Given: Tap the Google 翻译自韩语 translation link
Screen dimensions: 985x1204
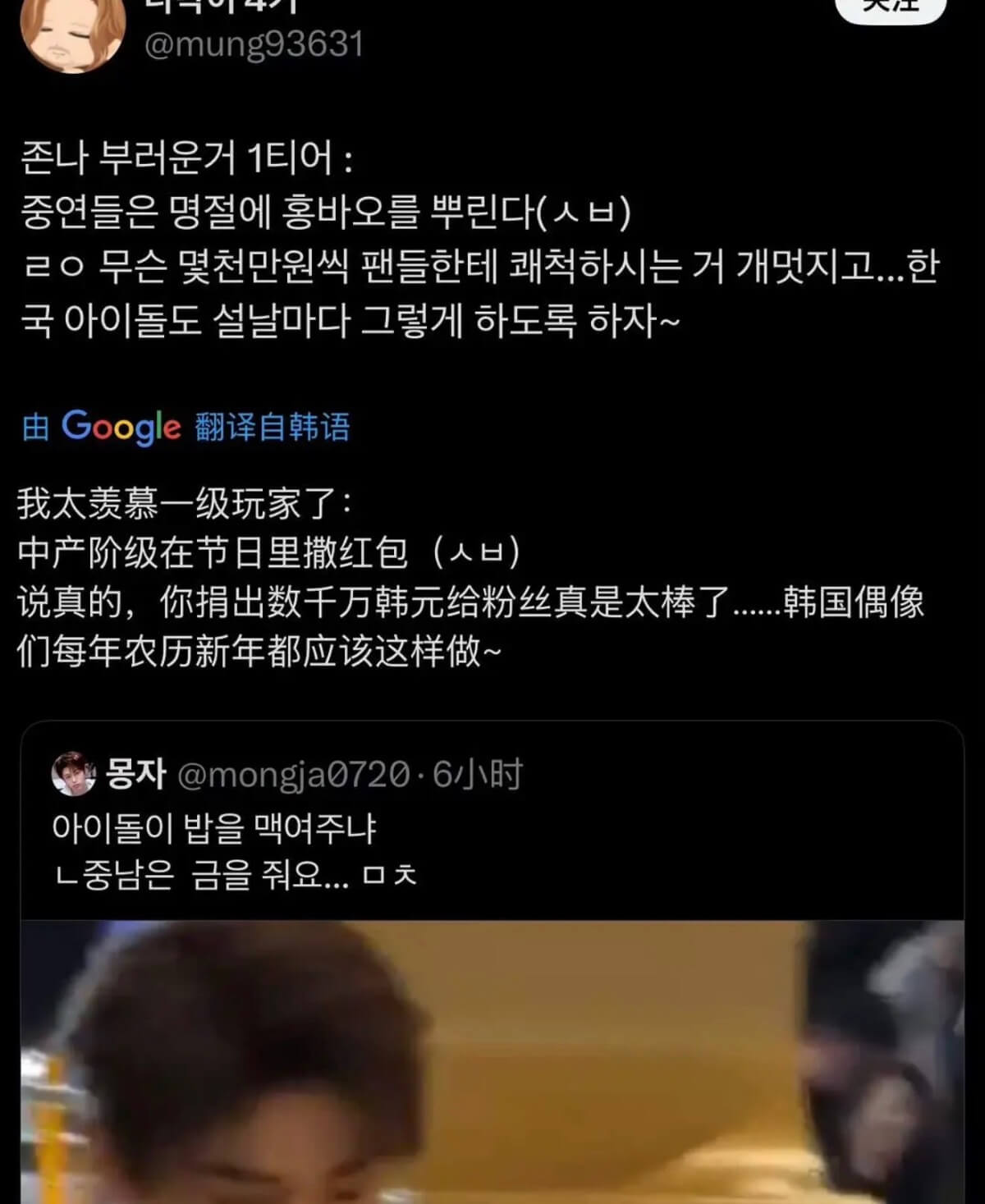Looking at the screenshot, I should (186, 427).
